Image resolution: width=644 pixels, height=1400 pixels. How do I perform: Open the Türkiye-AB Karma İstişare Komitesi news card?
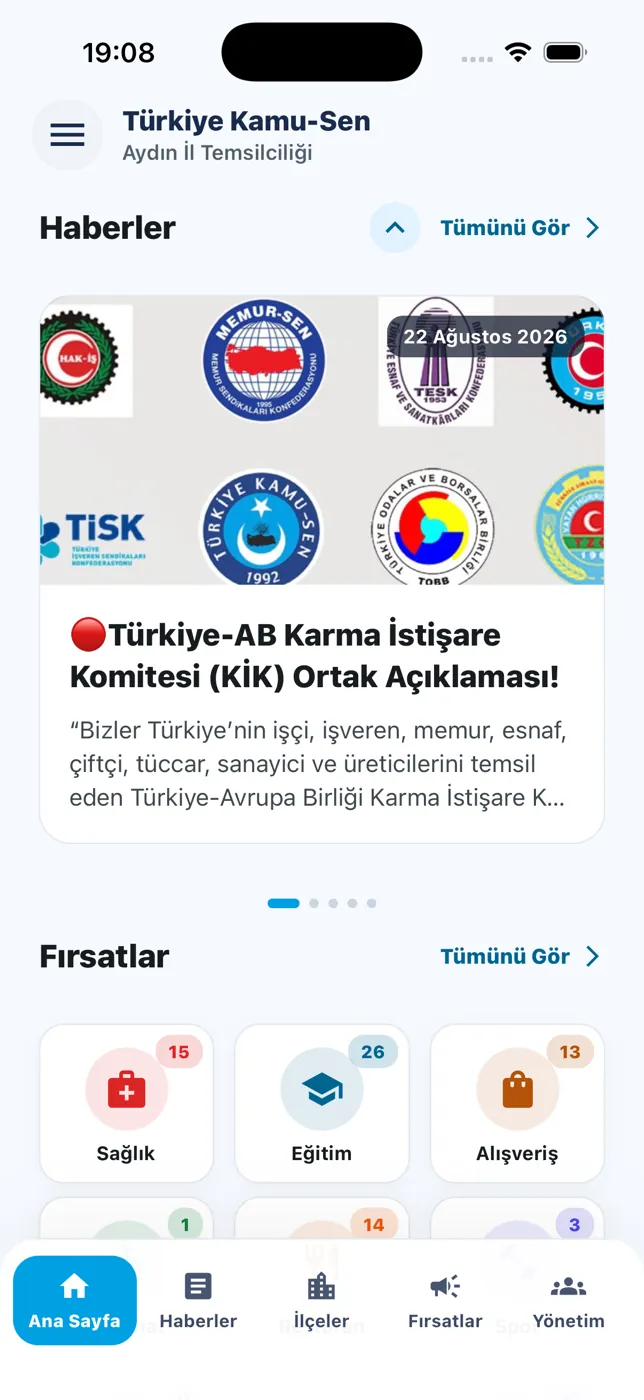click(322, 569)
